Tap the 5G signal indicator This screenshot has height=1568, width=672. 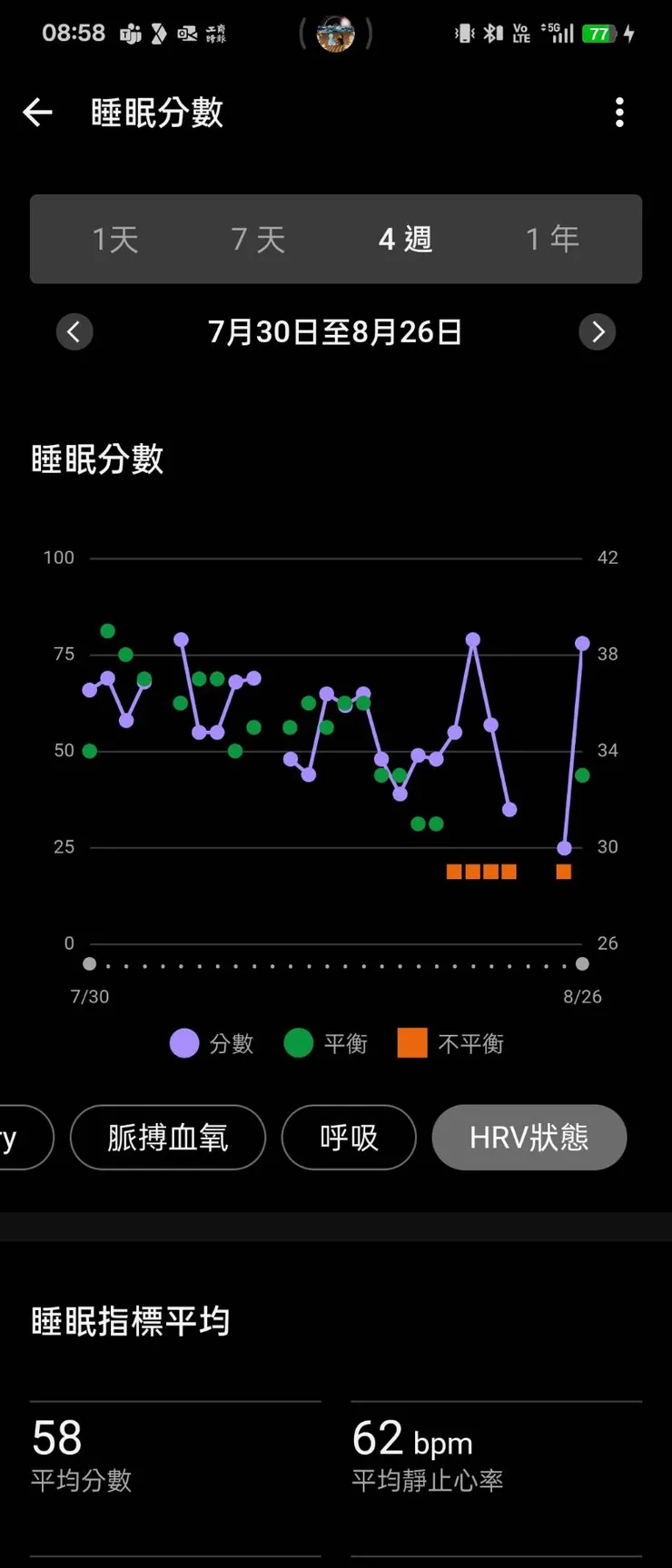pyautogui.click(x=558, y=33)
